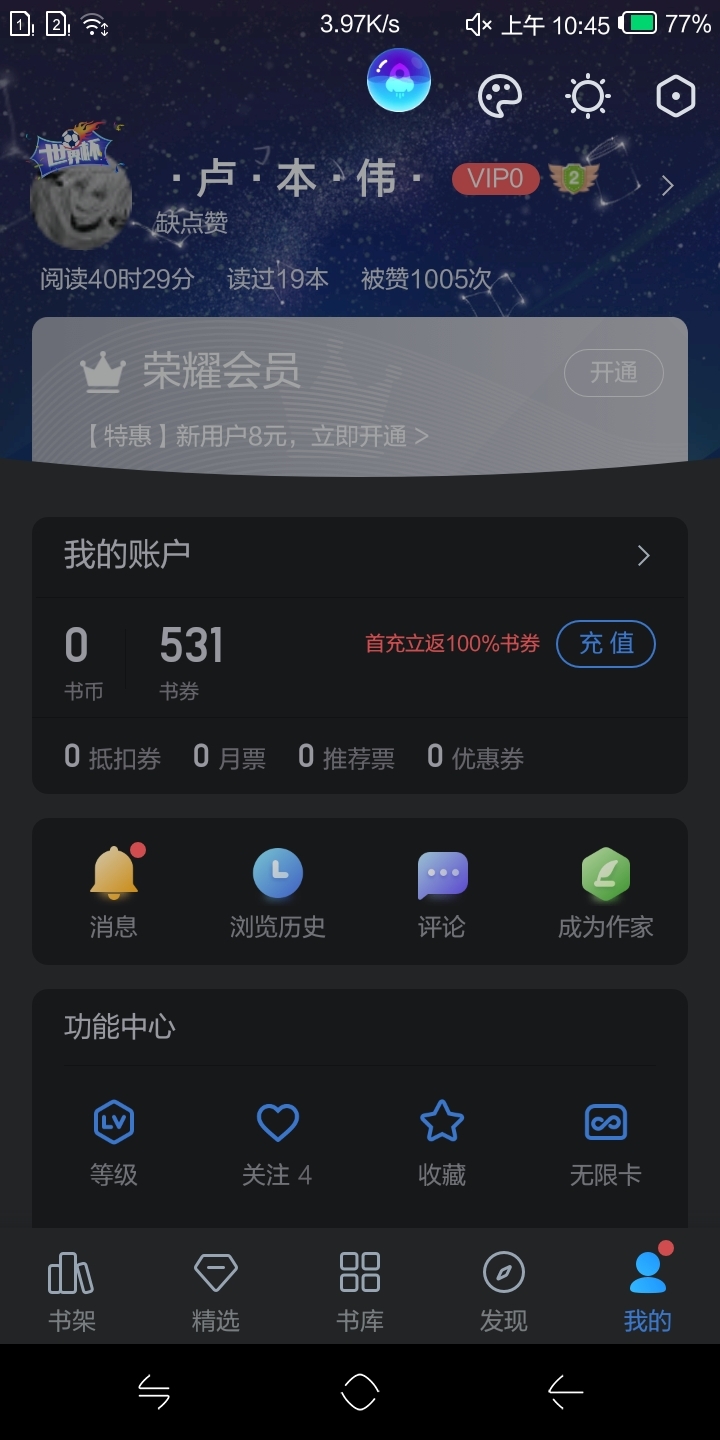The image size is (720, 1440).
Task: Open 收藏 favorites
Action: [x=441, y=1142]
